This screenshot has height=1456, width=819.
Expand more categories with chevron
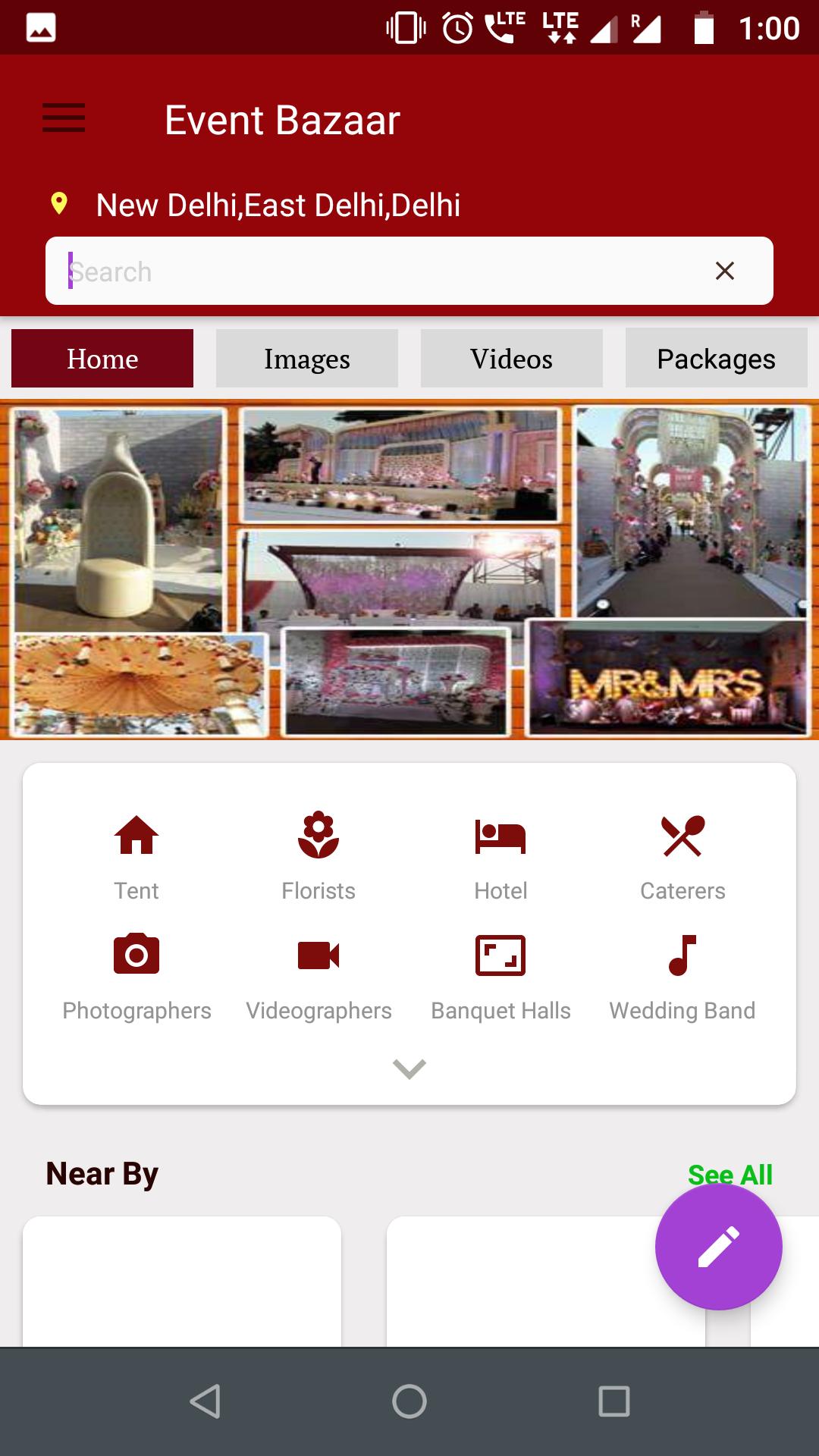pos(409,1068)
